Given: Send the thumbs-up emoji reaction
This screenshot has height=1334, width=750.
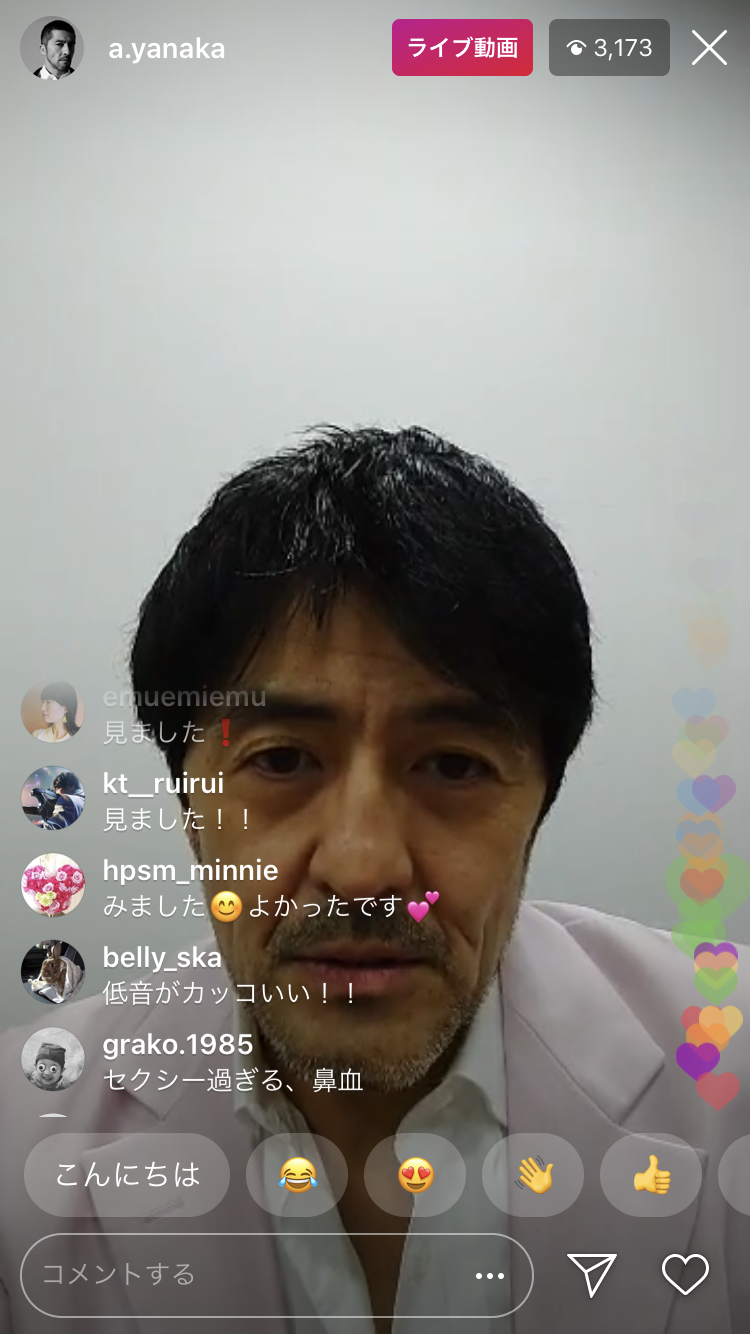Looking at the screenshot, I should click(651, 1175).
